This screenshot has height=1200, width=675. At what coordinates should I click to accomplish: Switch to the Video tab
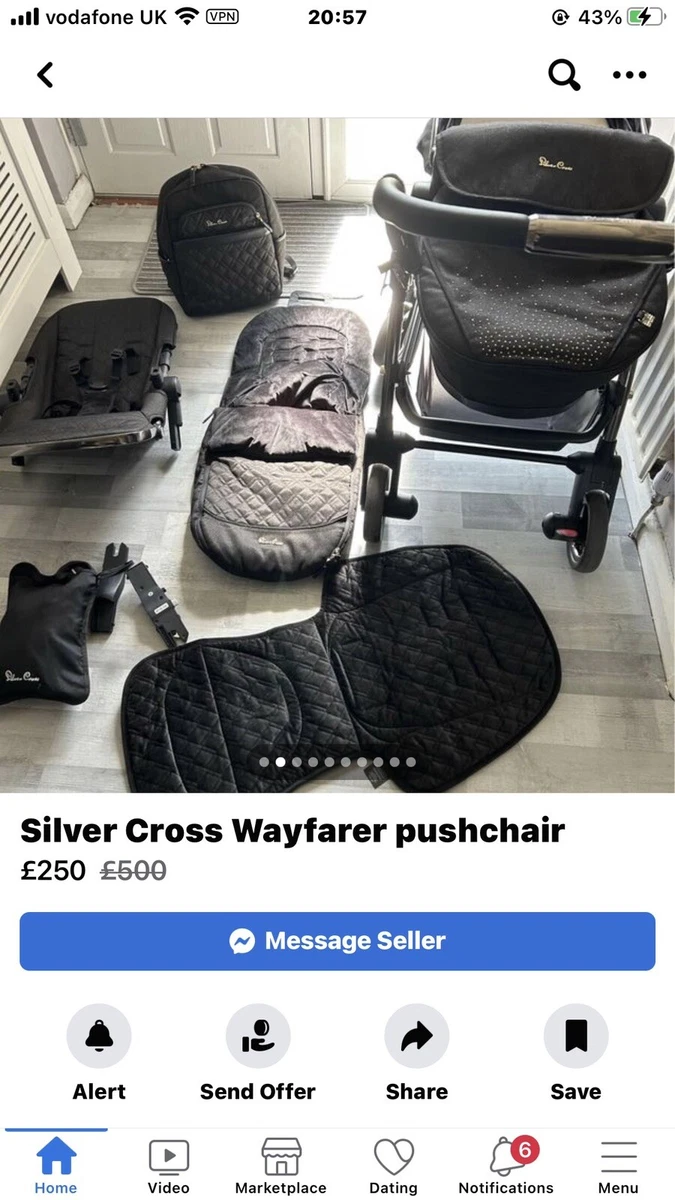coord(169,1166)
